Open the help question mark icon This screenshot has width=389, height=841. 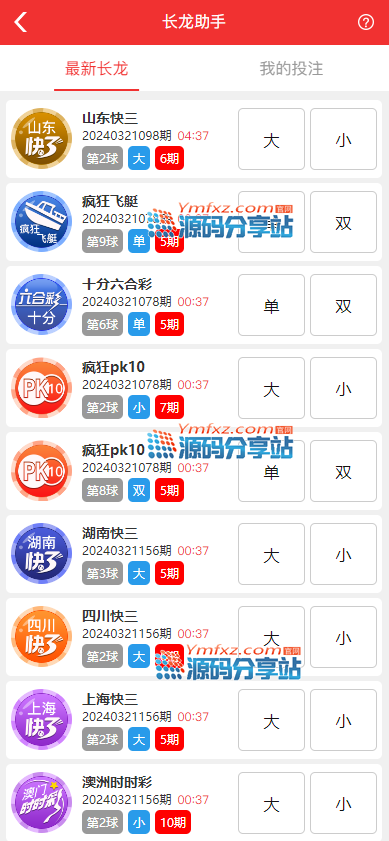tap(366, 22)
